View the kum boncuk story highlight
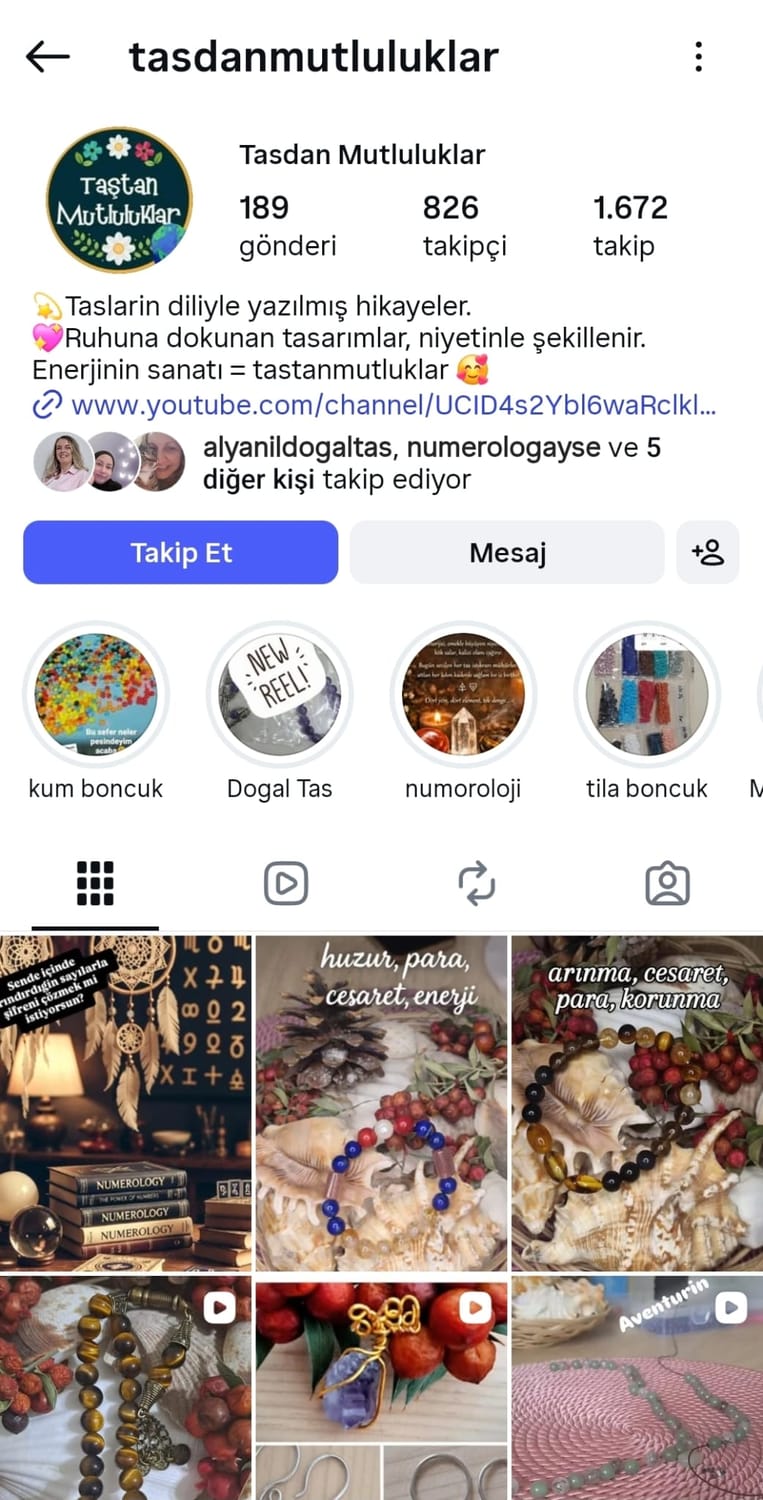Image resolution: width=763 pixels, height=1500 pixels. 96,694
